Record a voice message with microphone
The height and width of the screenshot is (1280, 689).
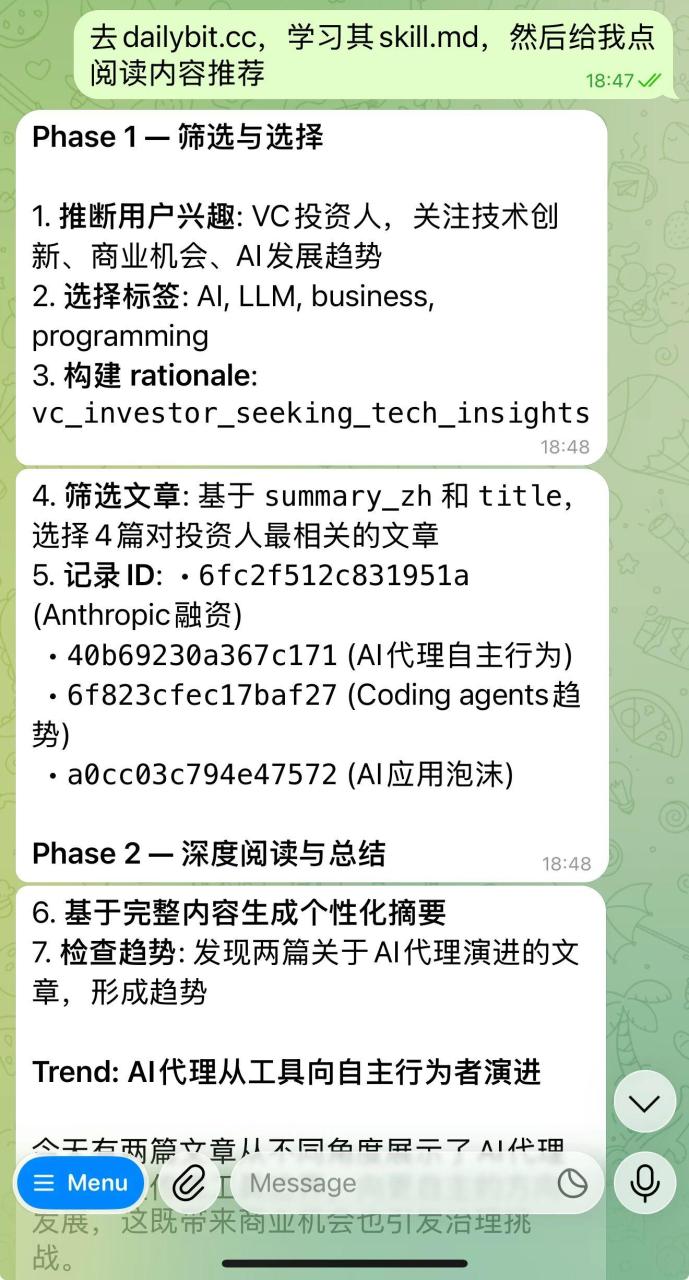645,1184
